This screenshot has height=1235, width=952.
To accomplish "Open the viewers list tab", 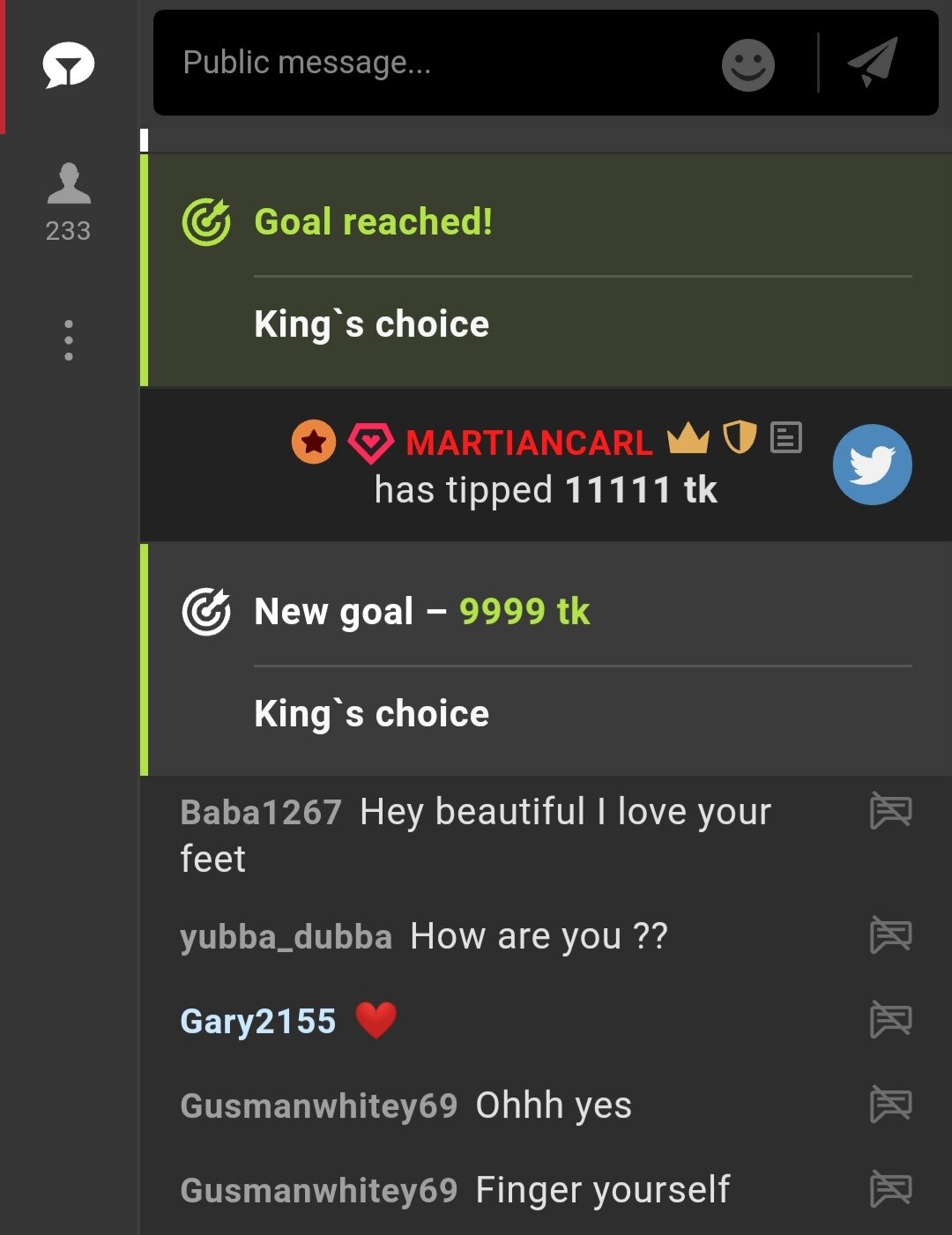I will pos(69,202).
